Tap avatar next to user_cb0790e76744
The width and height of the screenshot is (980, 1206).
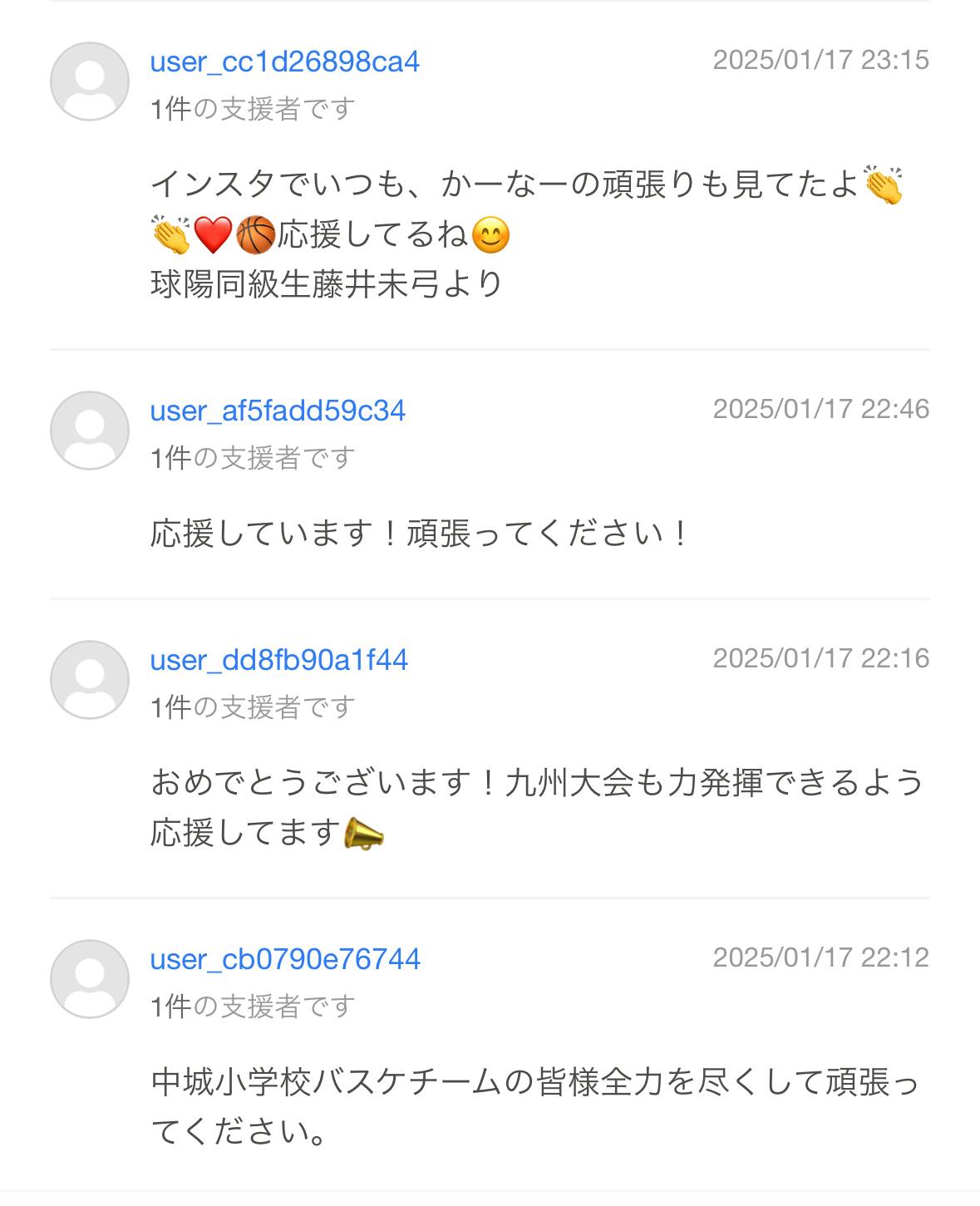point(90,979)
